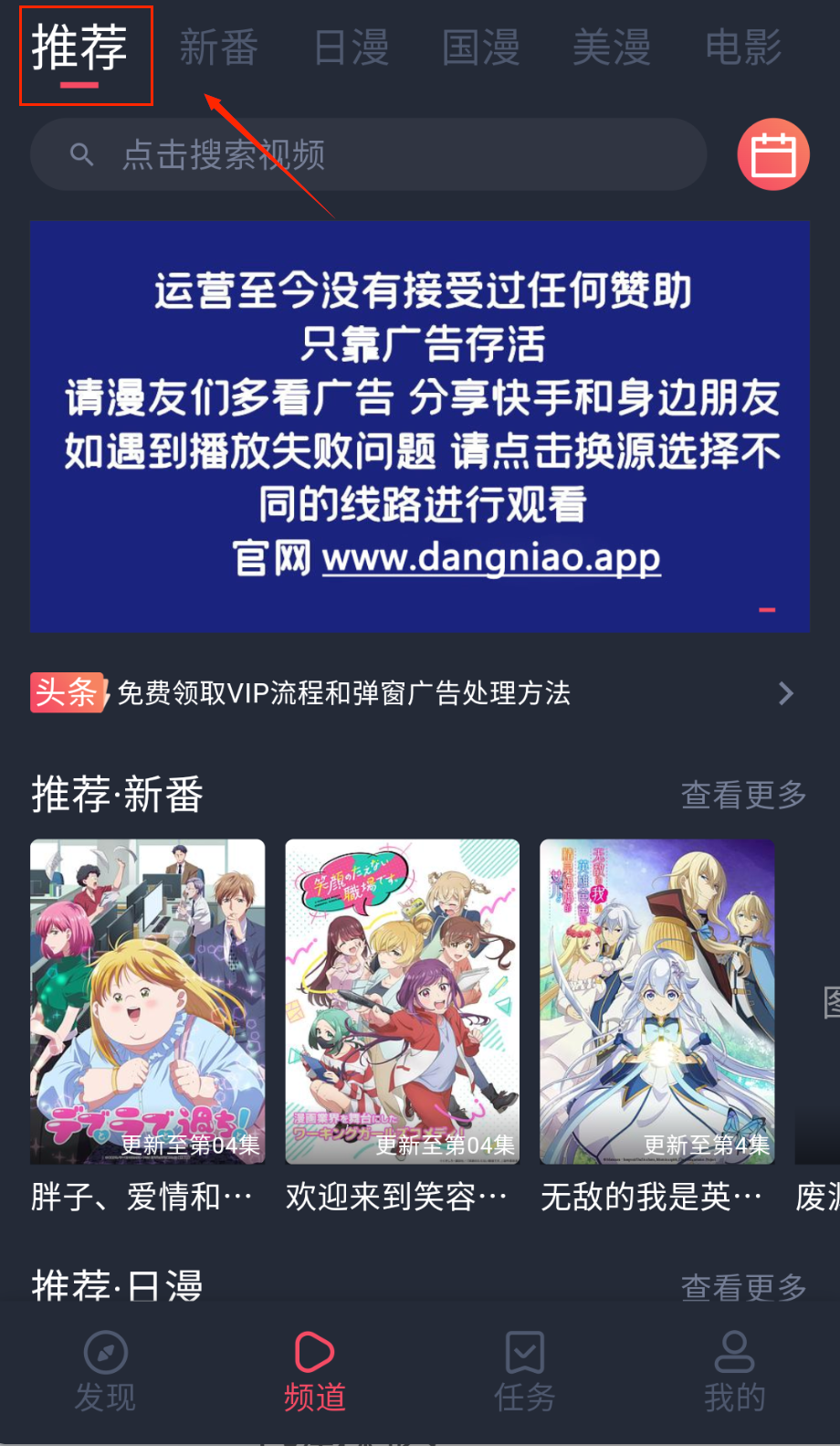840x1446 pixels.
Task: Open the red calendar schedule icon
Action: (773, 154)
